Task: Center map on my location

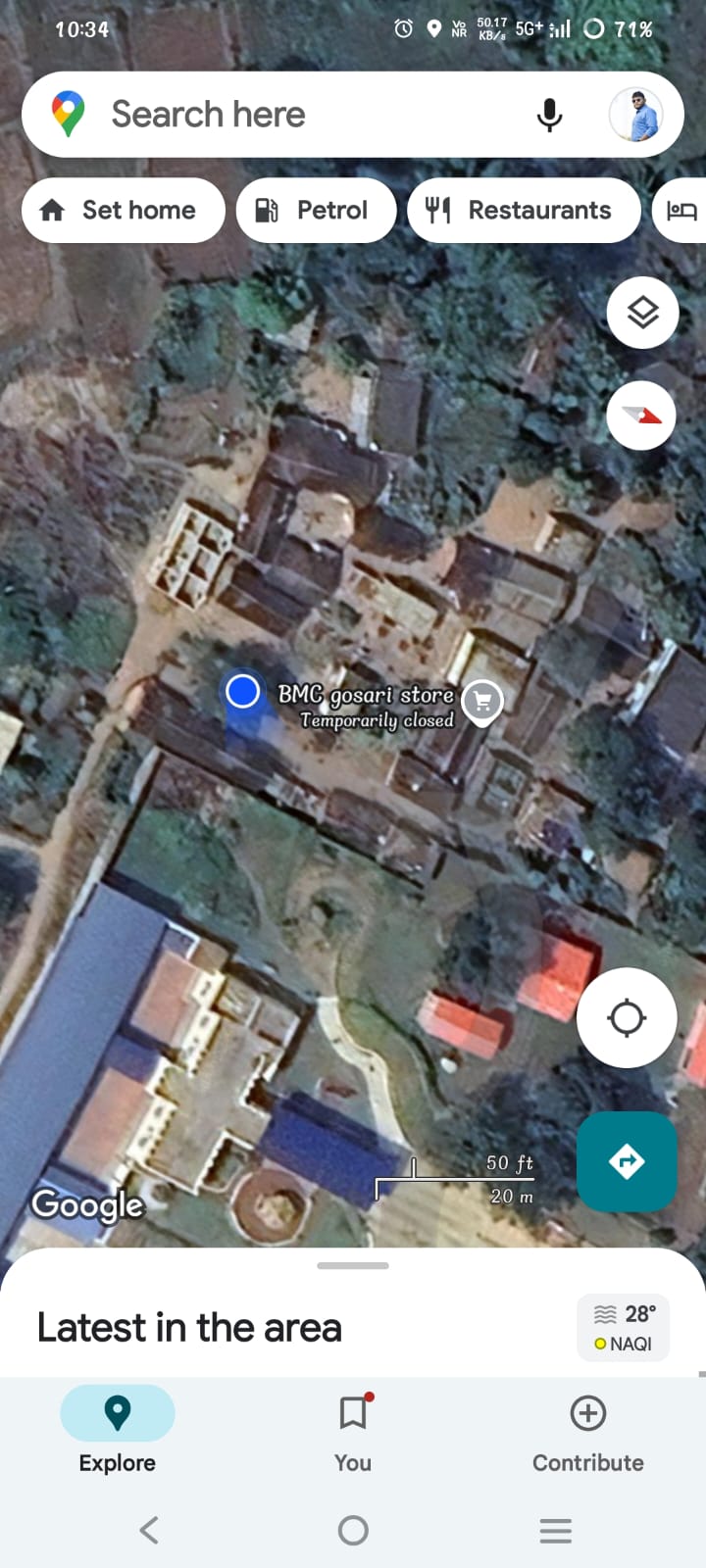Action: (627, 1018)
